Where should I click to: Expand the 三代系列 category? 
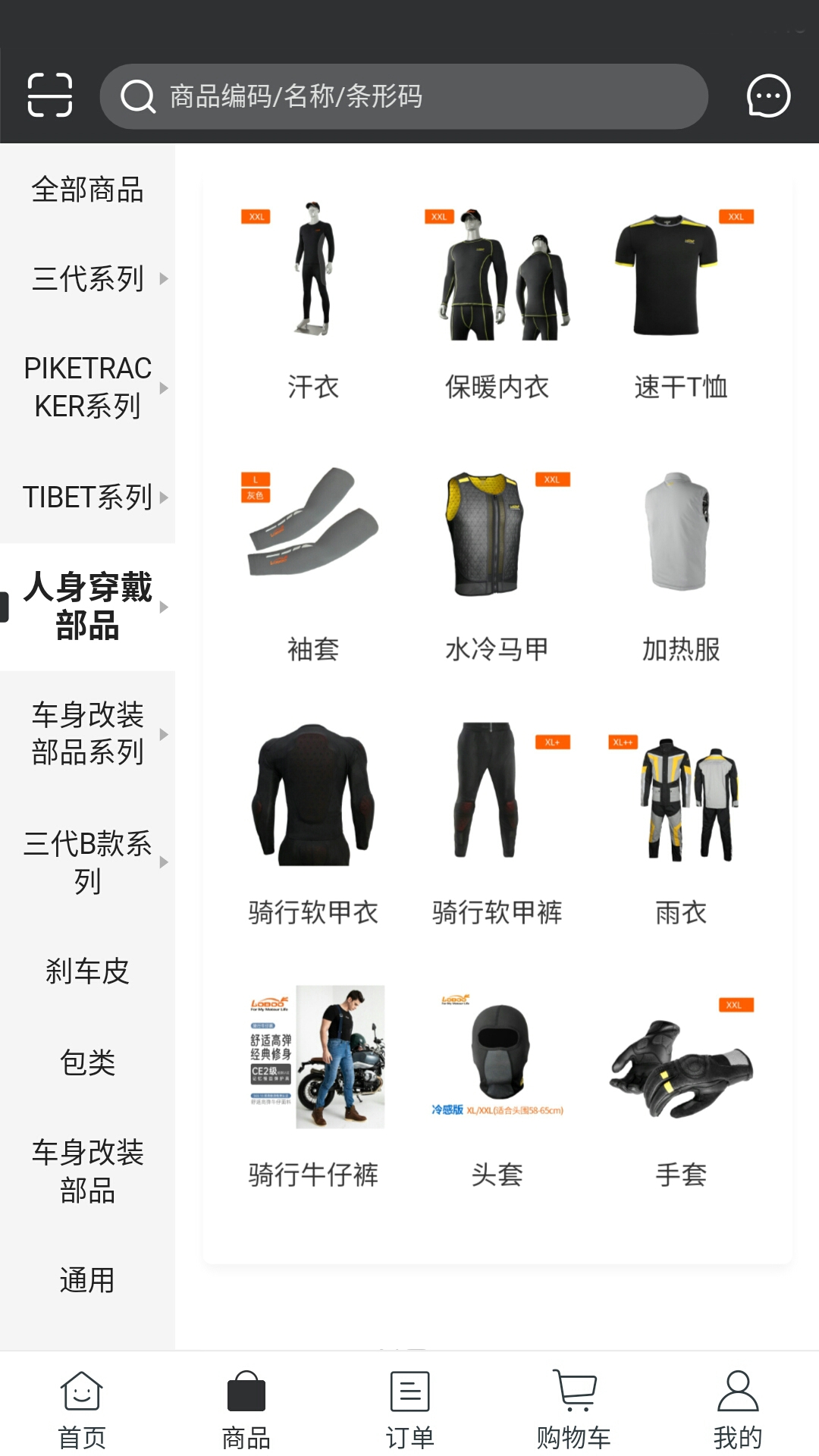87,279
